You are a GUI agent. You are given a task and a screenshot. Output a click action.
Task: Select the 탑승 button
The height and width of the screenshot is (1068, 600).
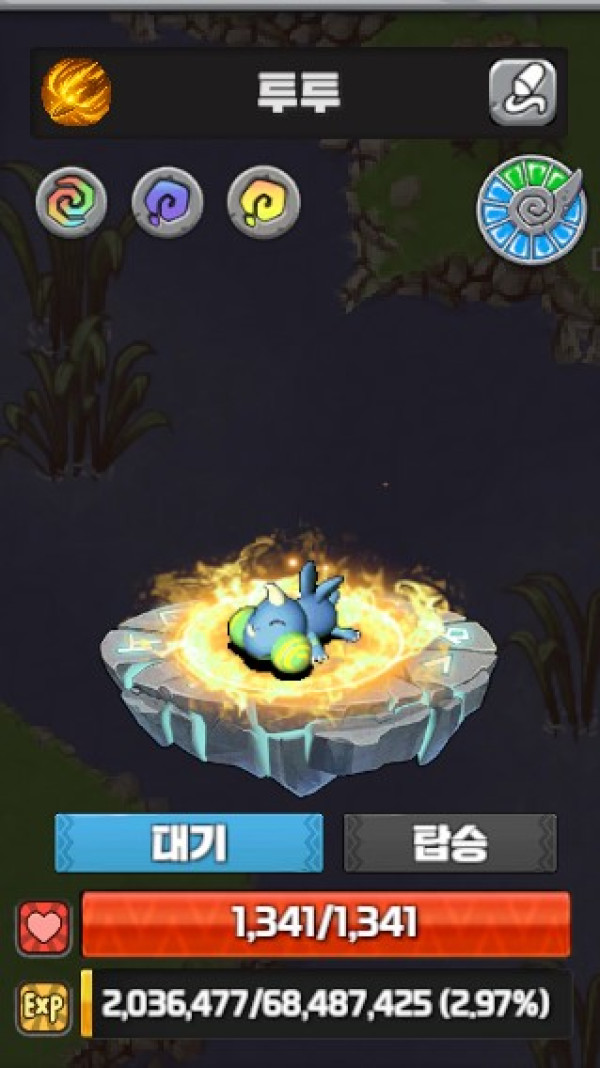coord(450,843)
